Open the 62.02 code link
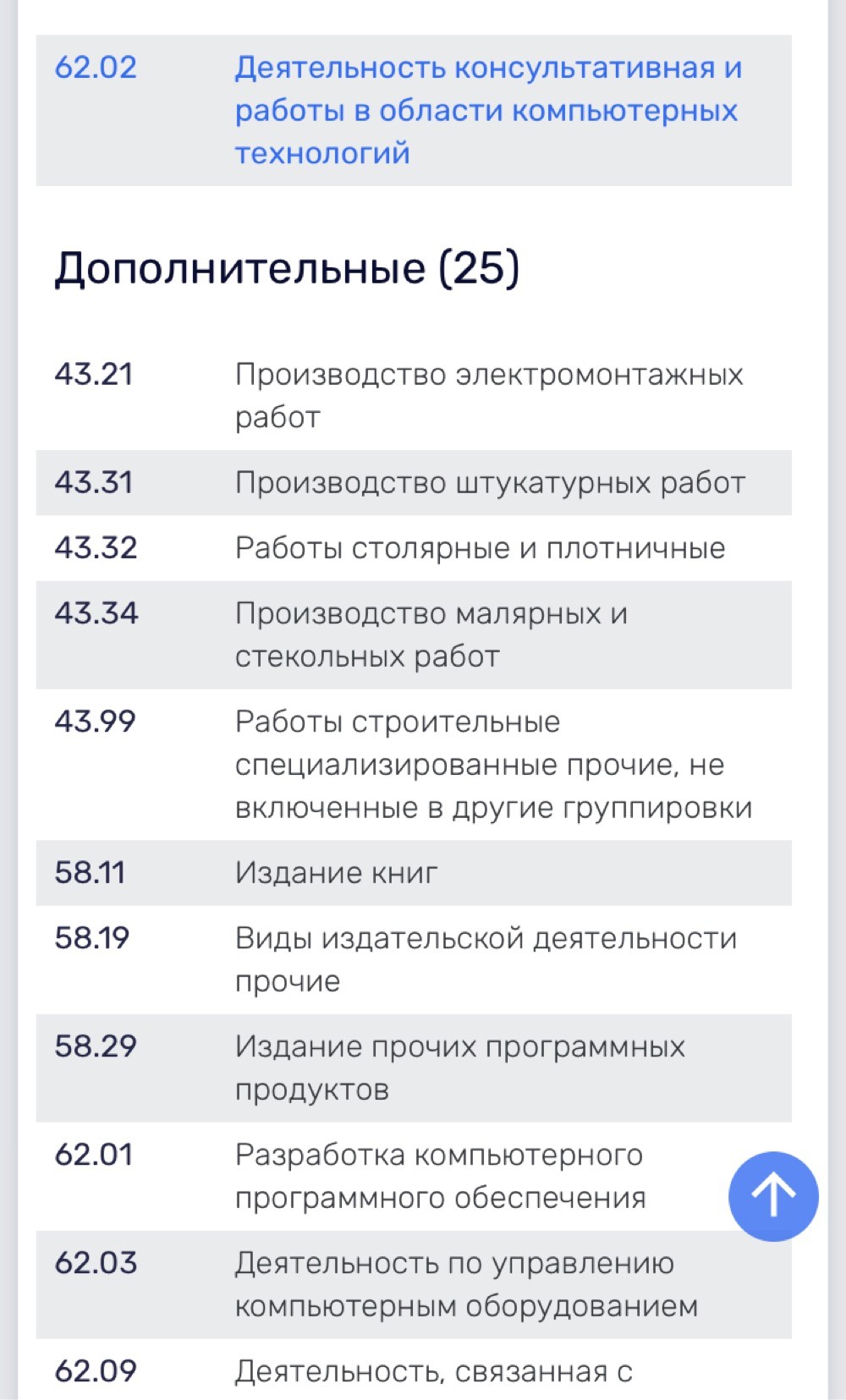Image resolution: width=846 pixels, height=1400 pixels. coord(96,68)
